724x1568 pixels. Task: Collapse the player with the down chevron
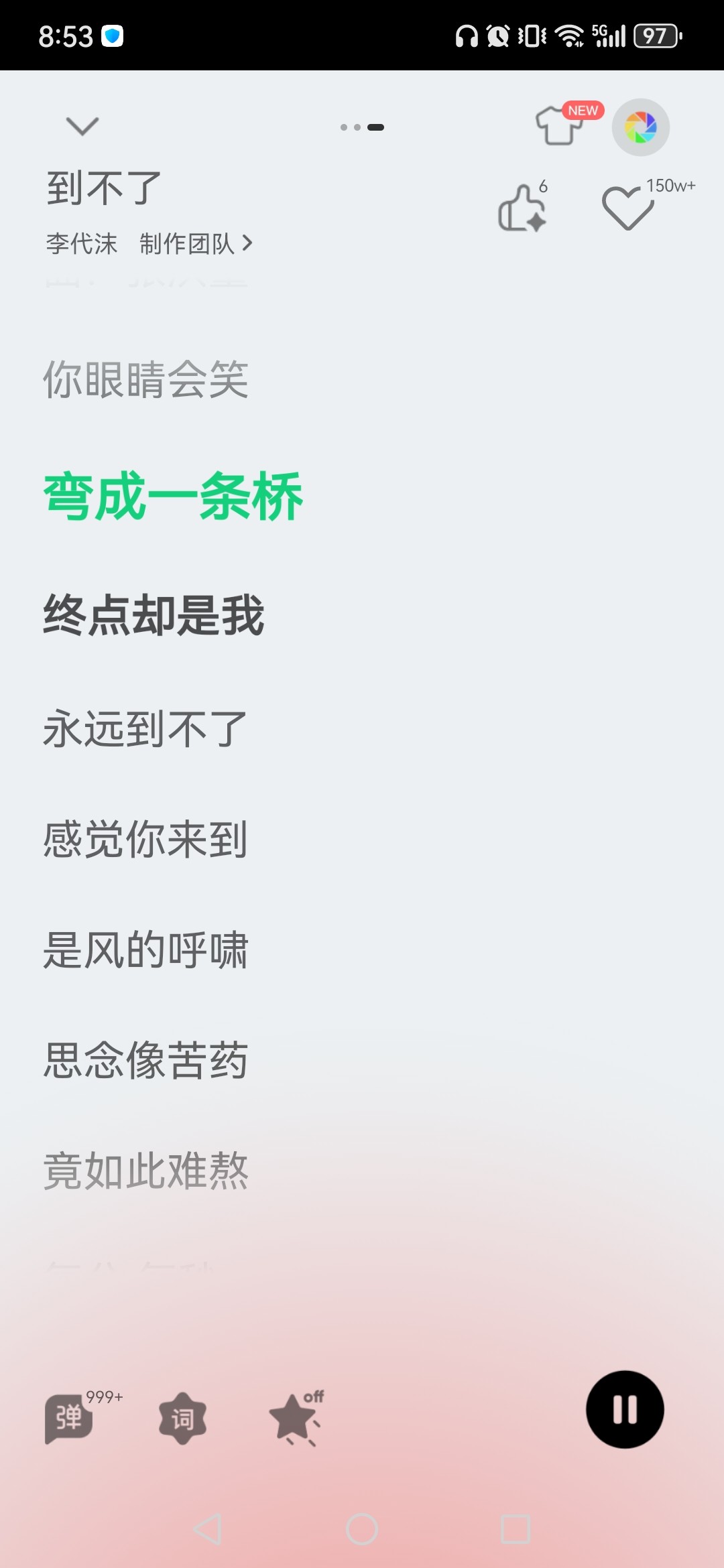click(x=82, y=126)
